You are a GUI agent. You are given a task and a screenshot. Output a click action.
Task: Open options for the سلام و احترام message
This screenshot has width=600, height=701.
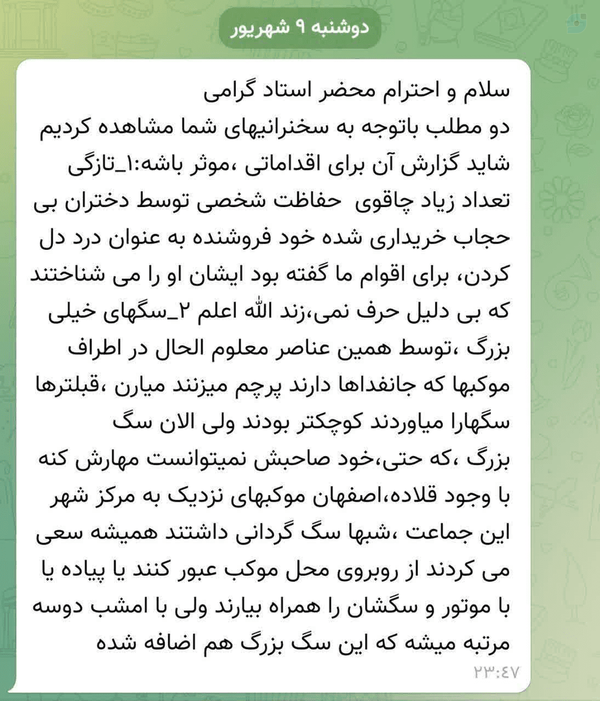tap(273, 376)
